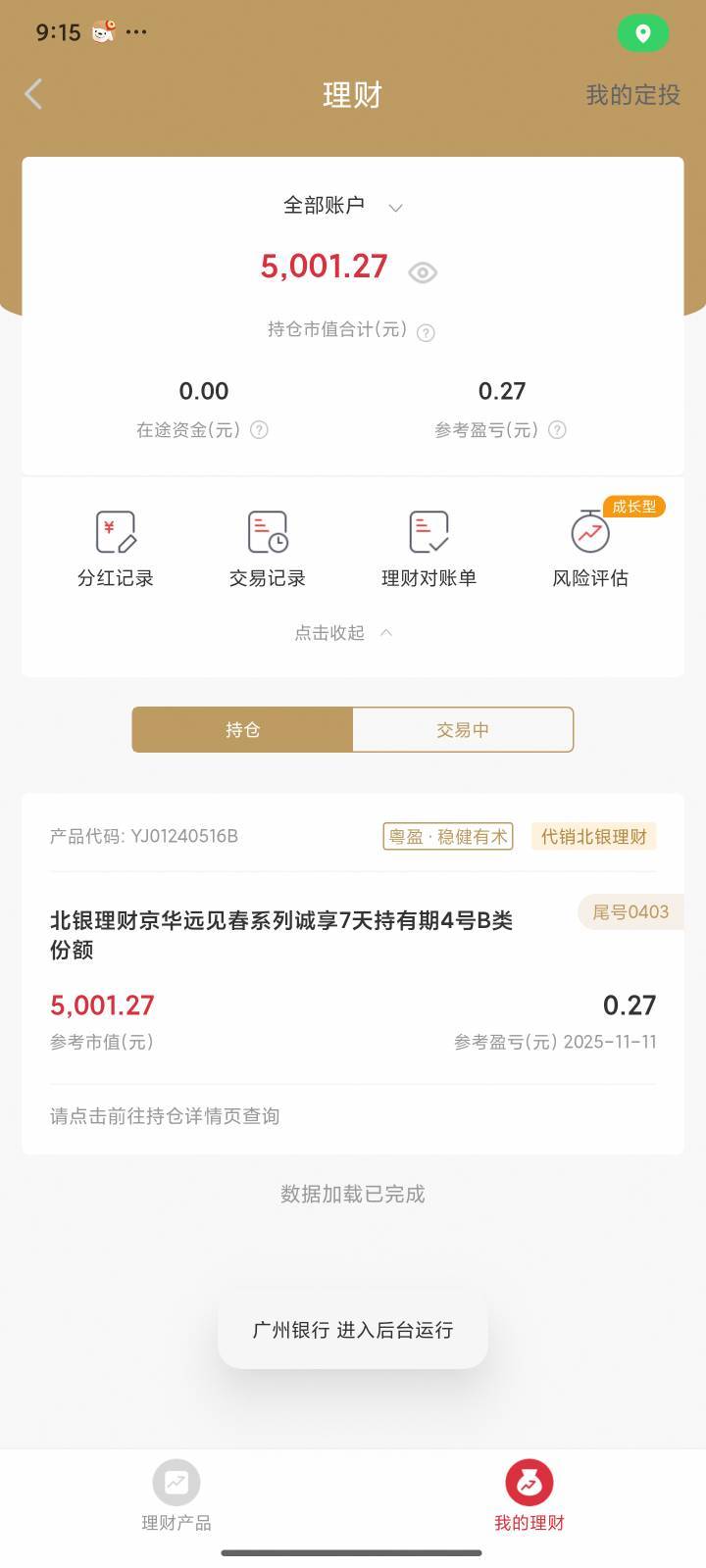706x1568 pixels.
Task: Switch to 理财产品 in the bottom bar
Action: [176, 1495]
